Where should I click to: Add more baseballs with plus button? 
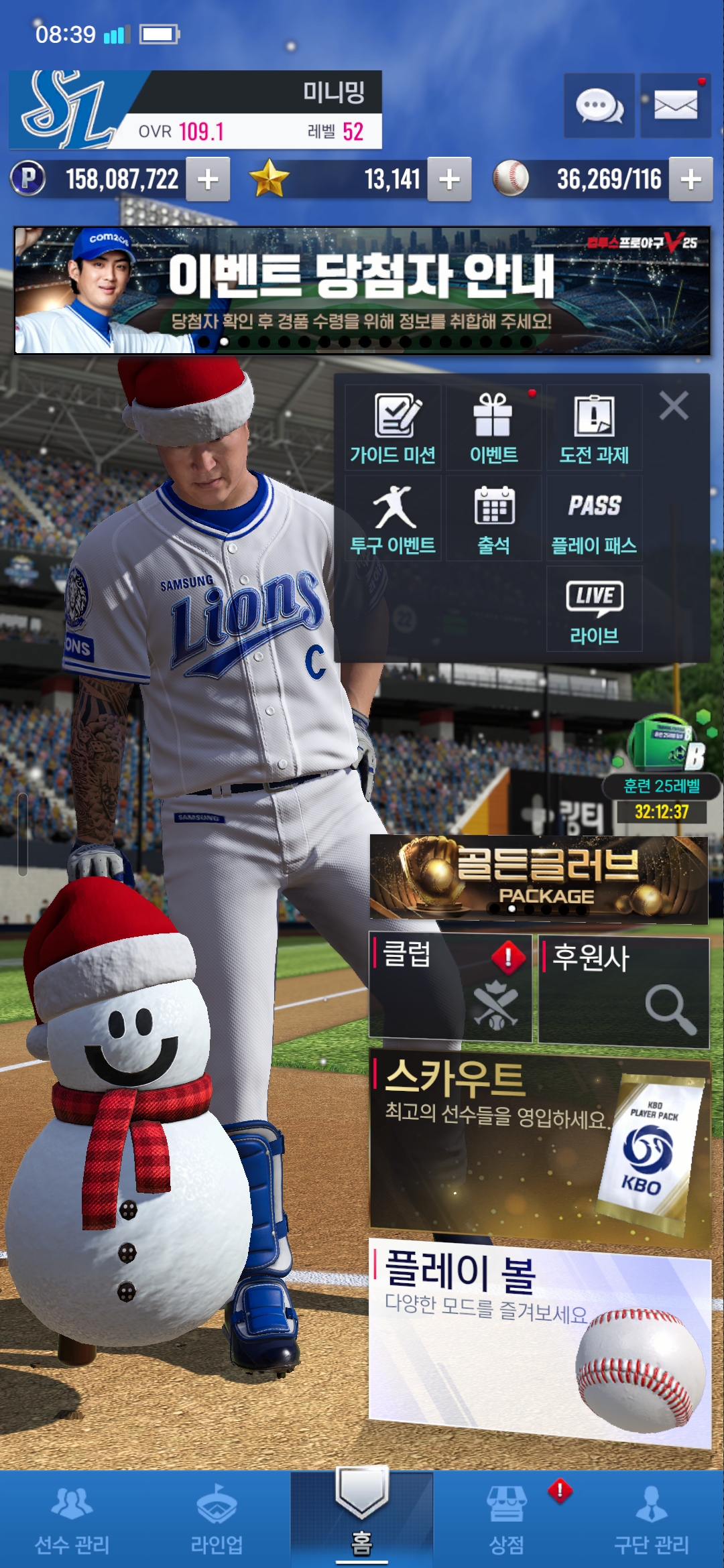pos(690,179)
